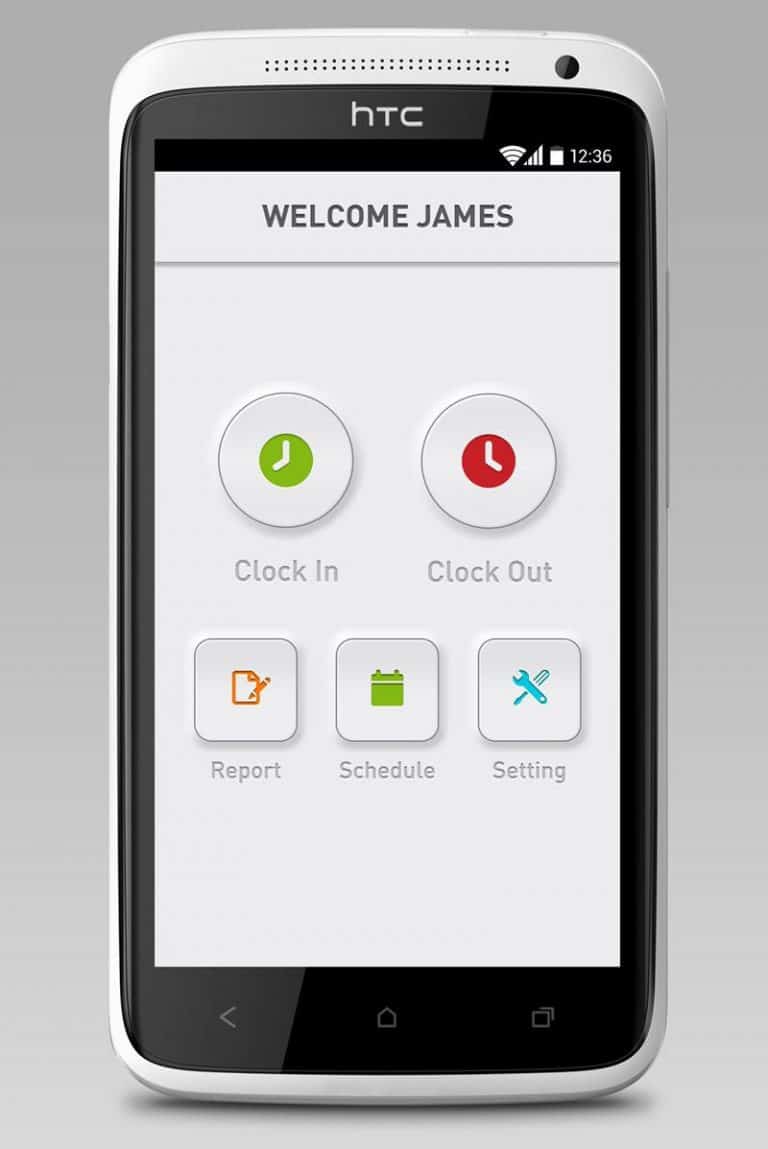The width and height of the screenshot is (768, 1149).
Task: Tap the green Clock In button
Action: (x=286, y=460)
